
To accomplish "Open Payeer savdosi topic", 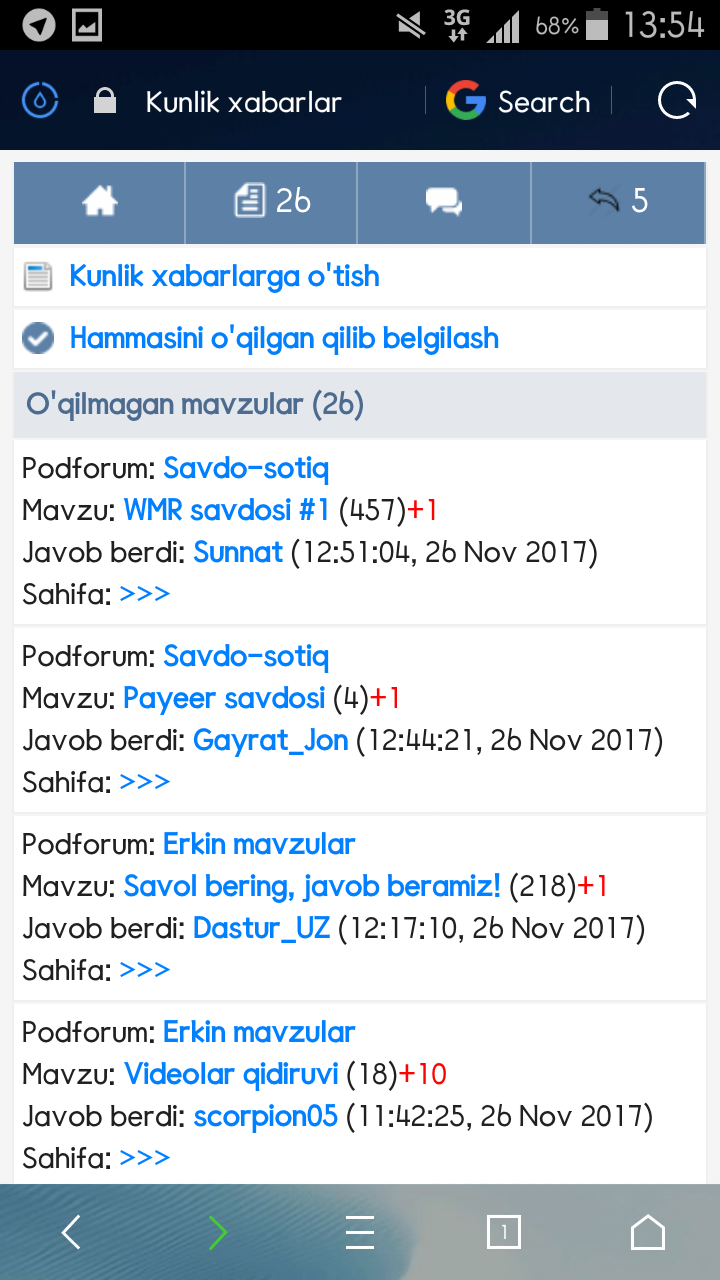I will [x=224, y=698].
